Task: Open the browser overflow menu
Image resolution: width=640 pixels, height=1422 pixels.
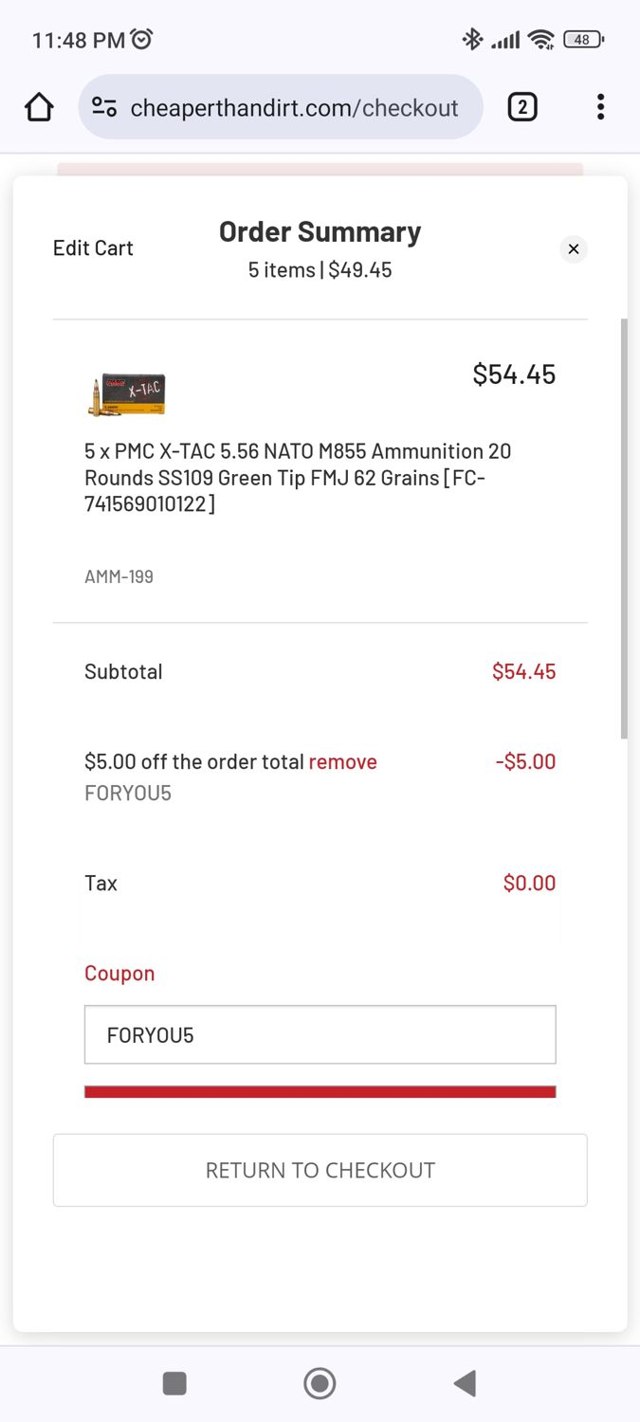Action: click(x=600, y=107)
